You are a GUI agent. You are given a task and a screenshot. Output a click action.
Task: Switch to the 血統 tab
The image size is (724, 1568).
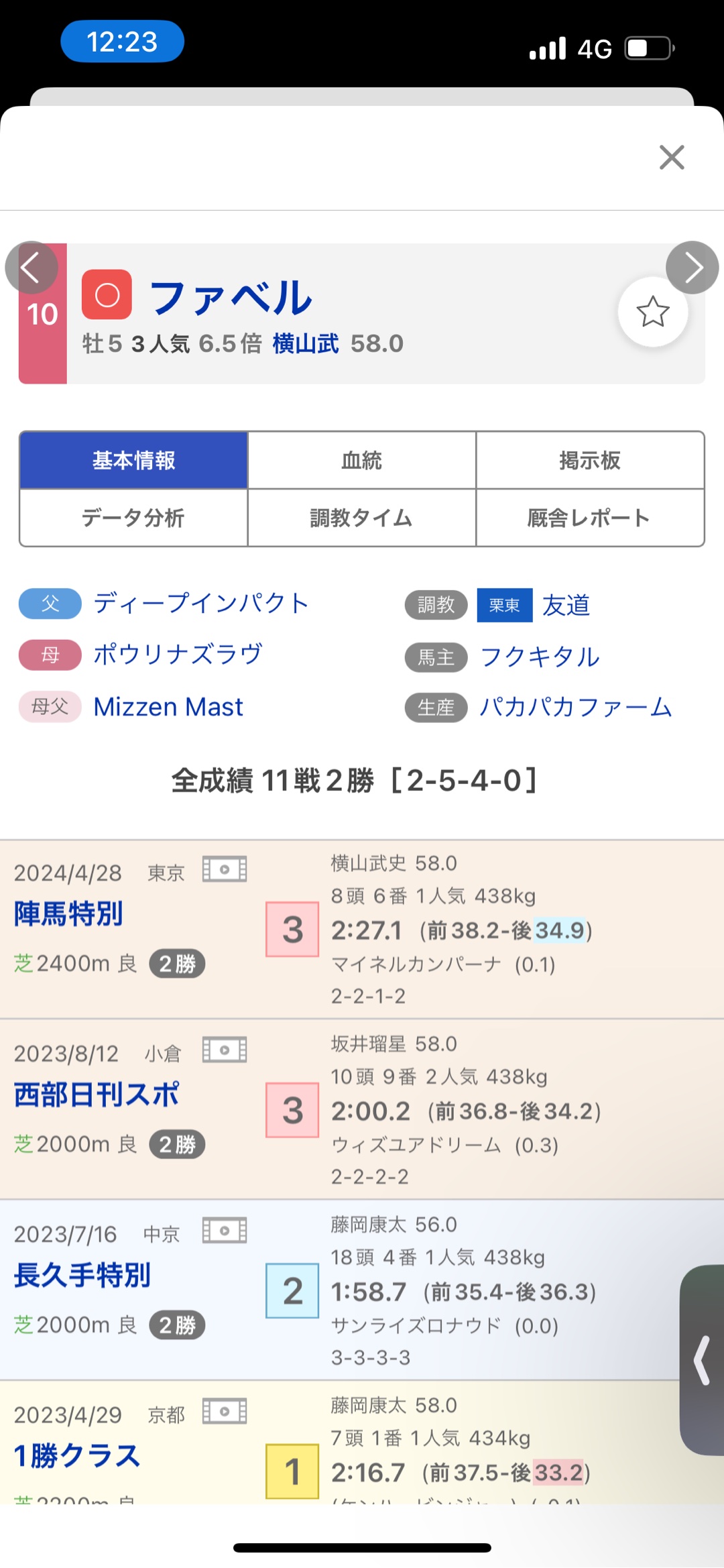coord(361,461)
